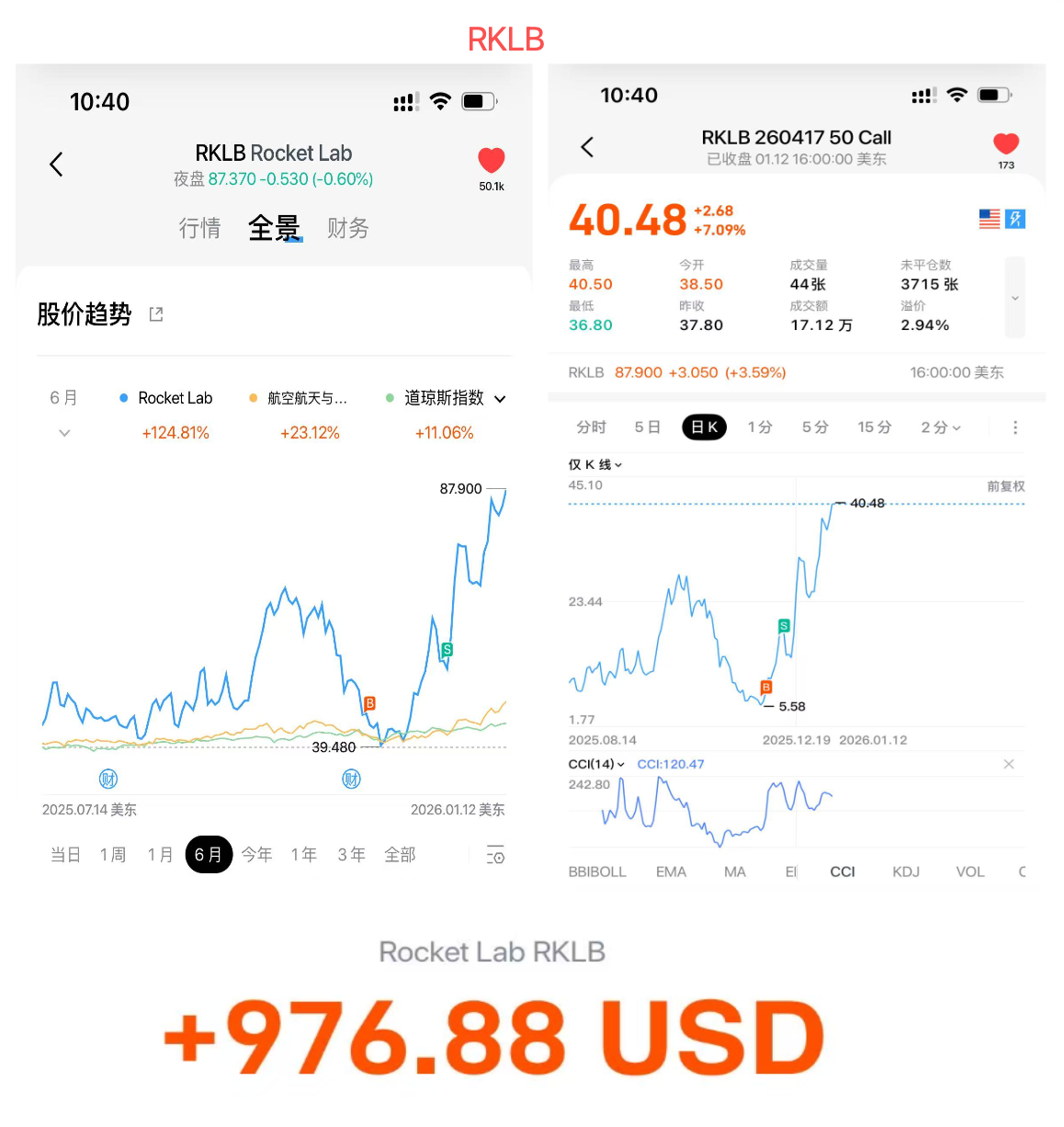Select the 日K timeframe tab
The width and height of the screenshot is (1064, 1127).
703,427
